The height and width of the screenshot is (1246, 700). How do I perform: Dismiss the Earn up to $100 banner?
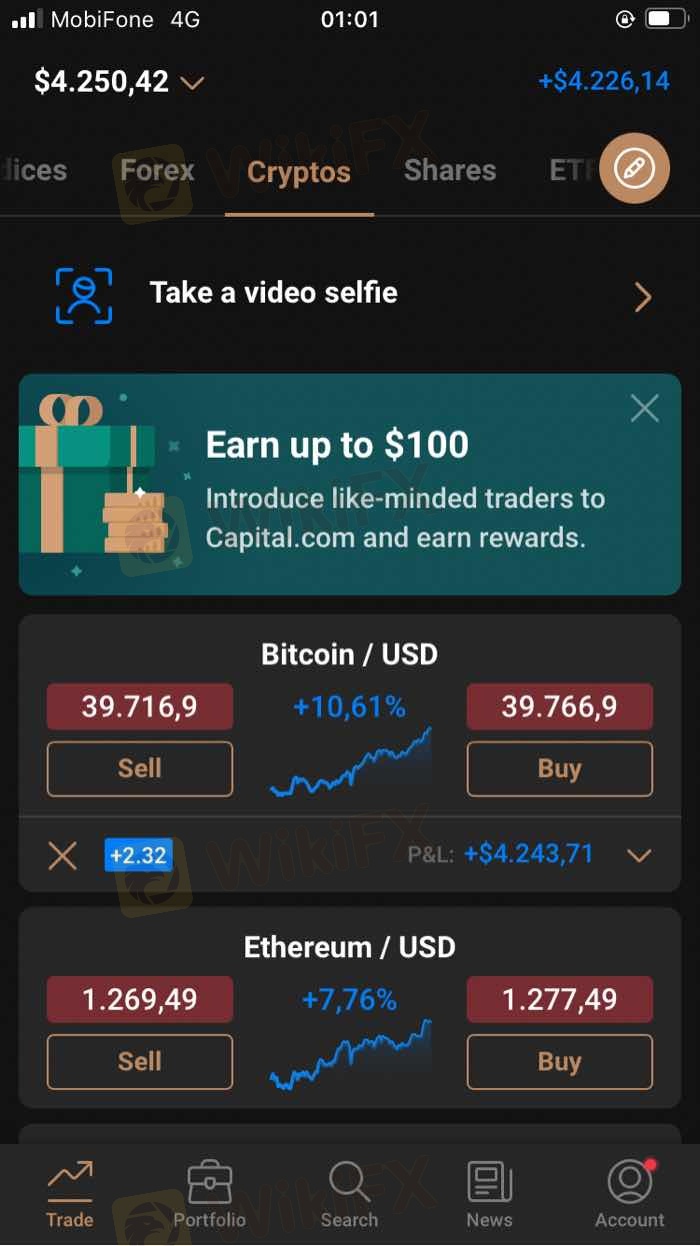point(645,407)
